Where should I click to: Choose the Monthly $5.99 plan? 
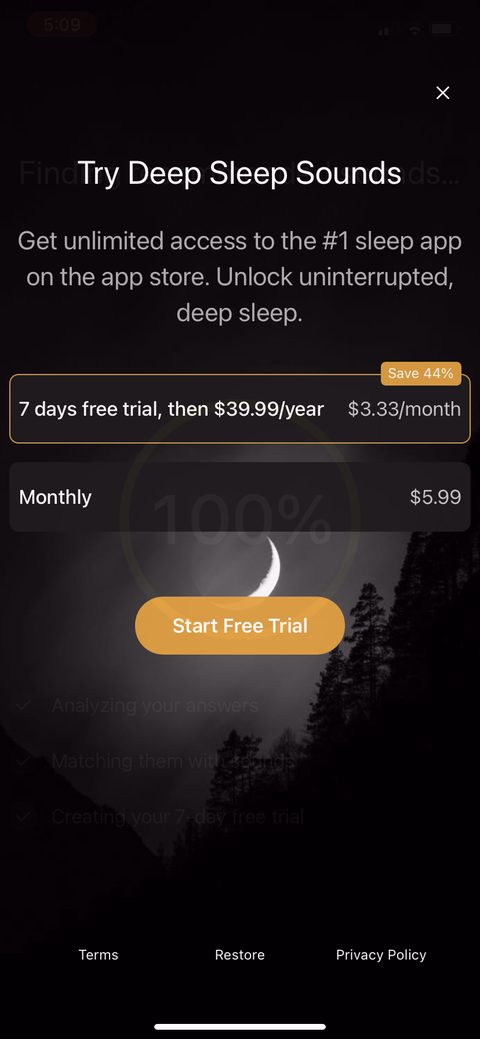tap(240, 497)
